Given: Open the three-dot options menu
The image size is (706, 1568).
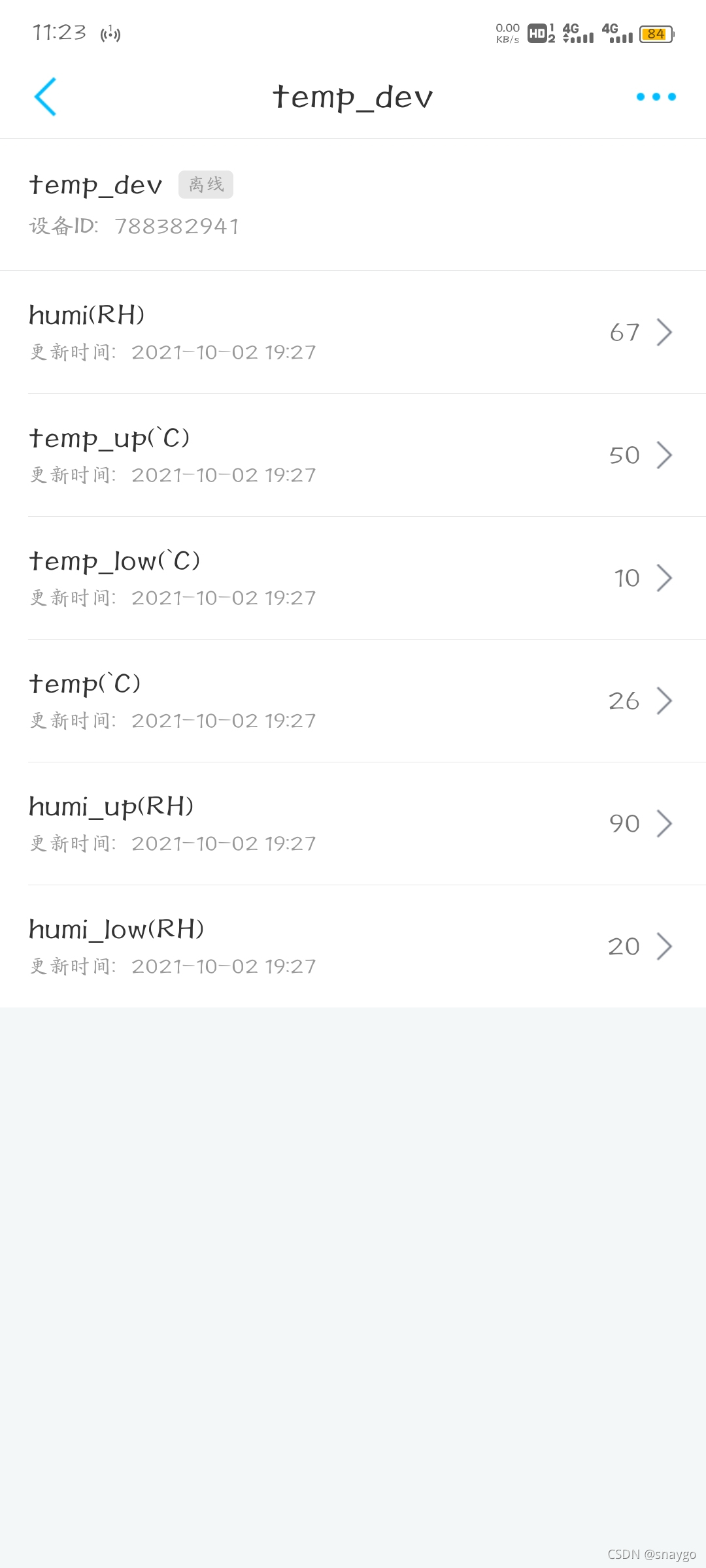Looking at the screenshot, I should [x=656, y=97].
